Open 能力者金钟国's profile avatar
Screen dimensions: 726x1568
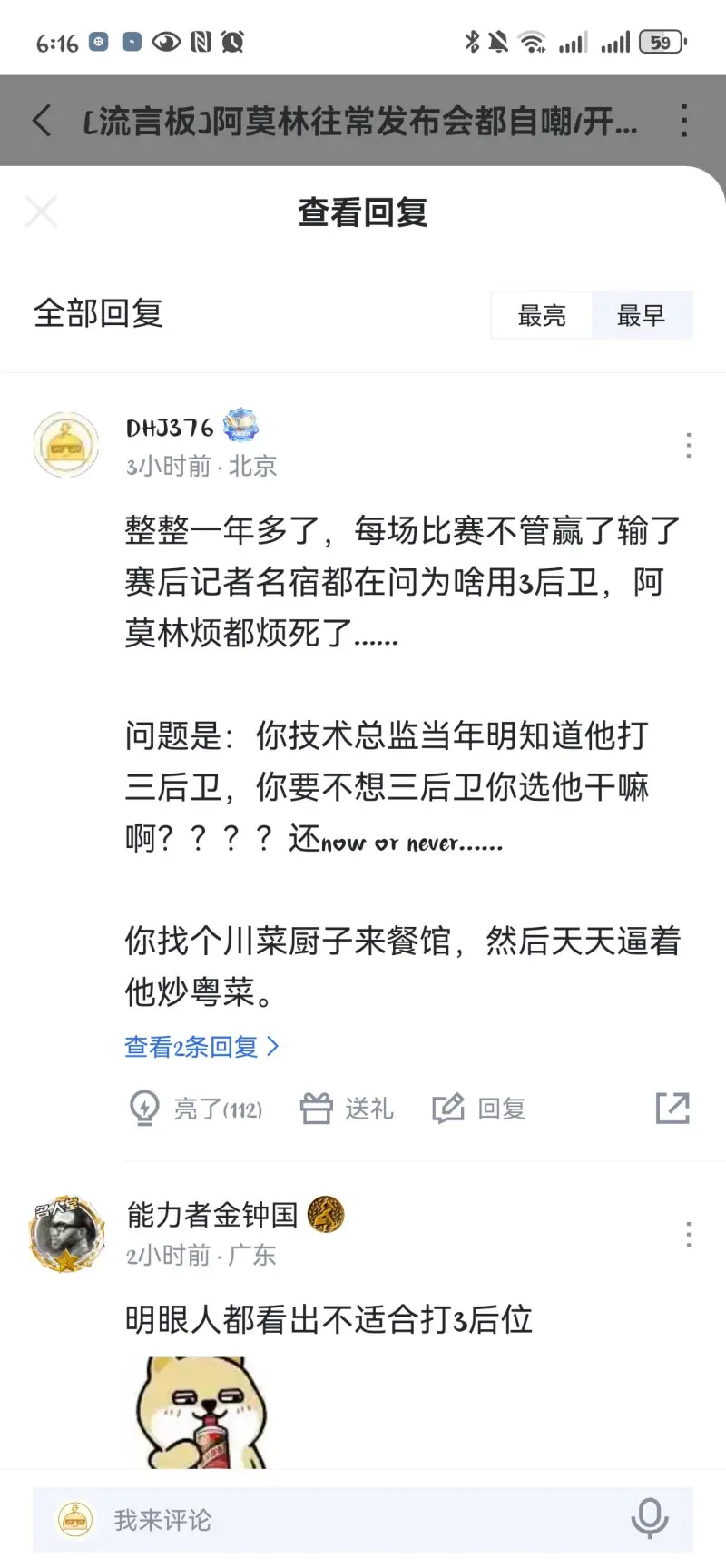66,1234
